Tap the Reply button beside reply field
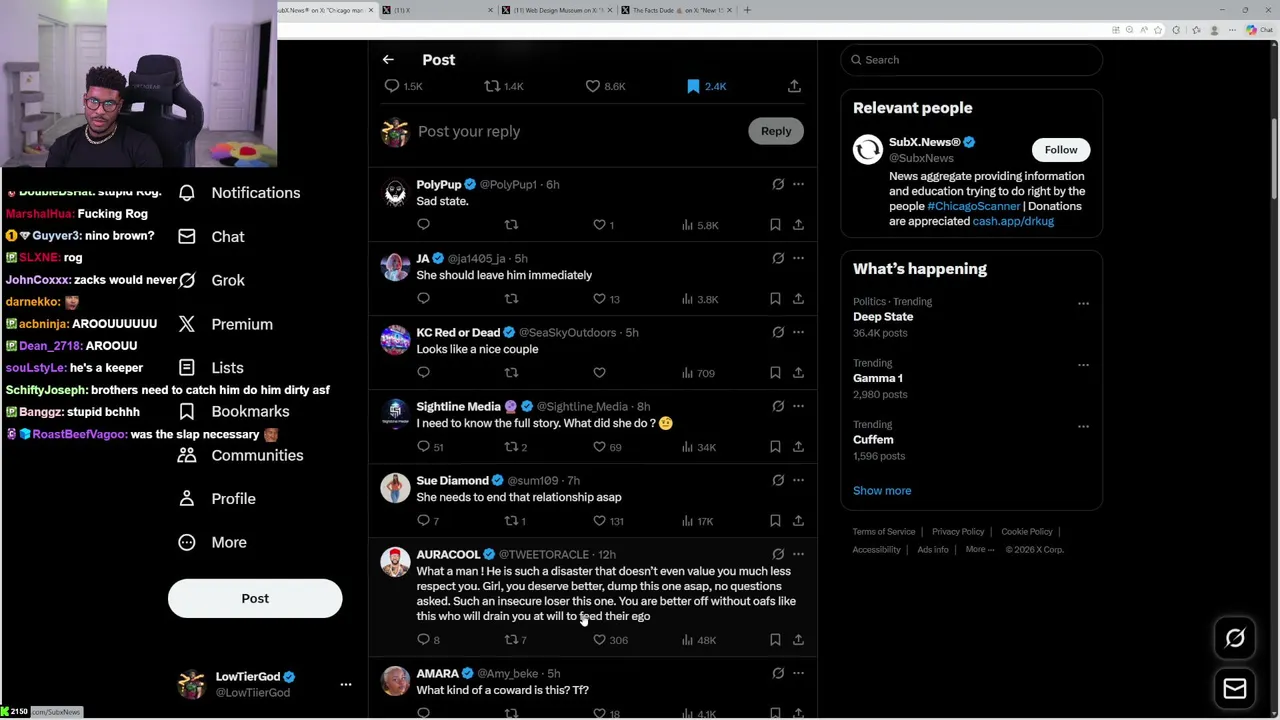The height and width of the screenshot is (720, 1280). [x=776, y=131]
